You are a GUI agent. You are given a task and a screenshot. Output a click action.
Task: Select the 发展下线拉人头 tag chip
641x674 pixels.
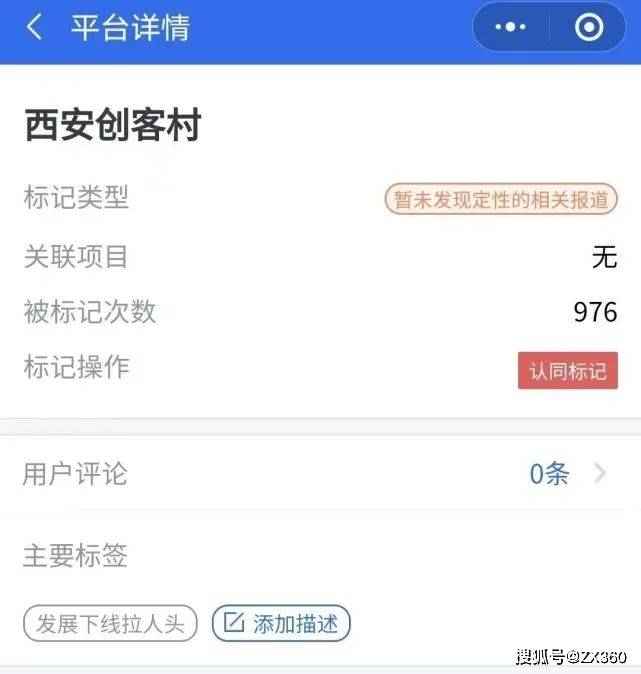tap(110, 624)
